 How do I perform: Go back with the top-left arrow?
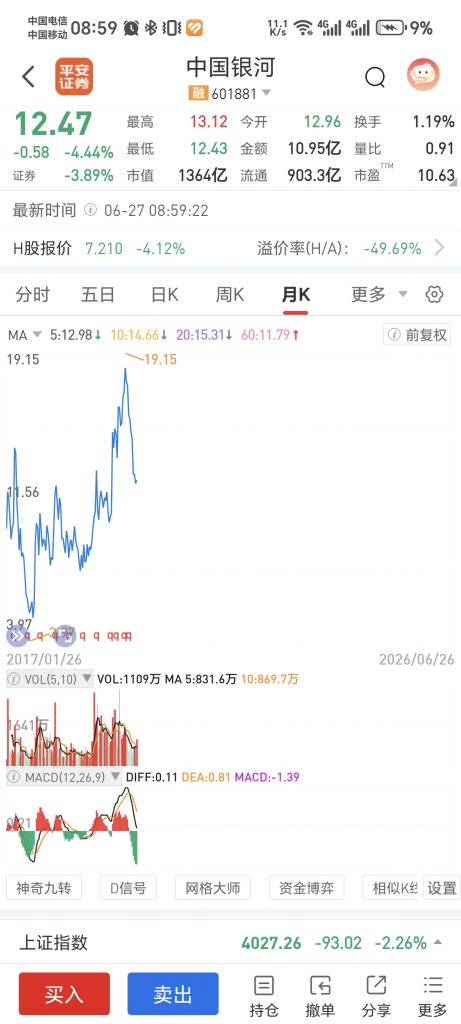28,76
